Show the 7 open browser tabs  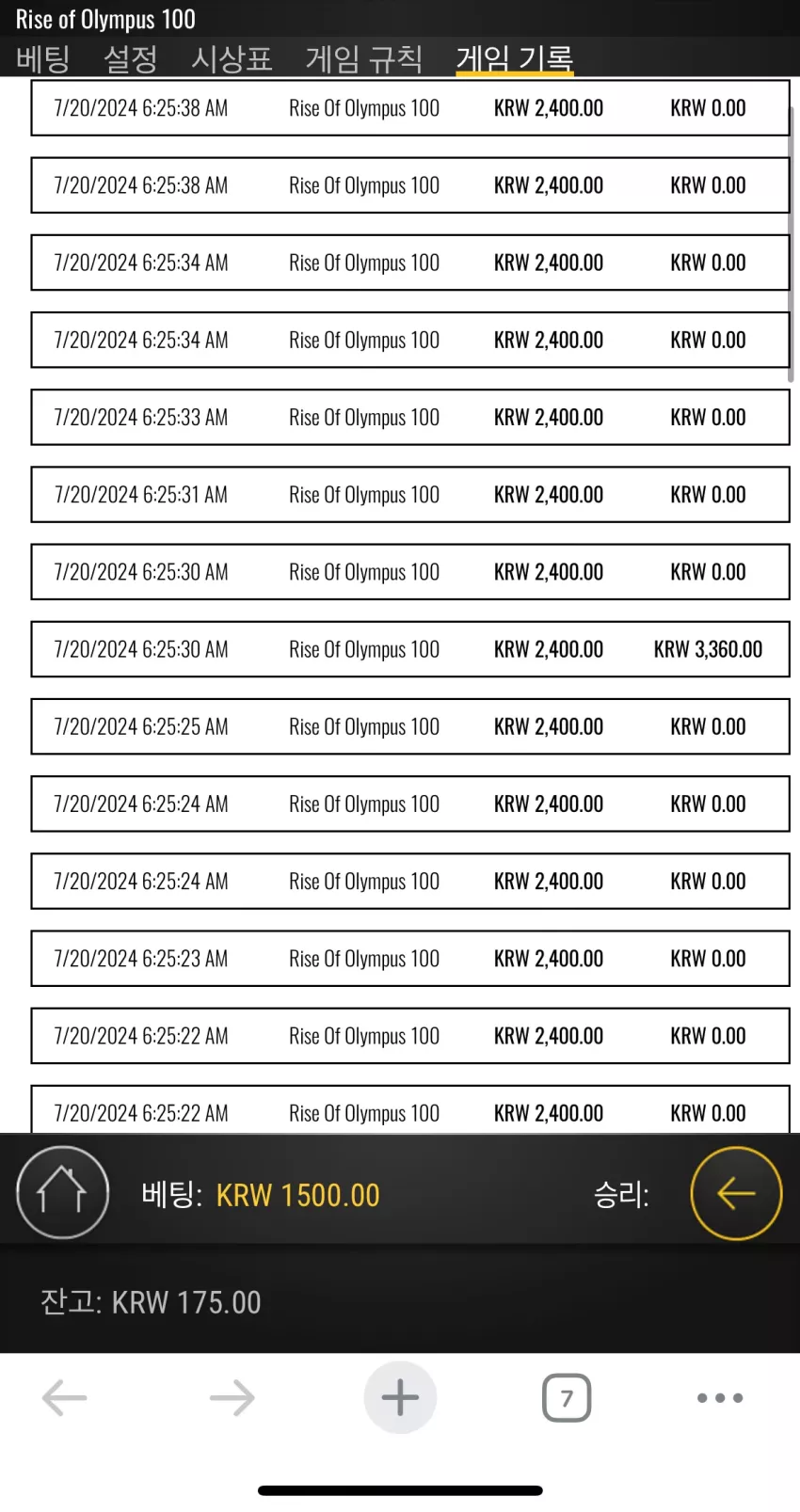[567, 1397]
